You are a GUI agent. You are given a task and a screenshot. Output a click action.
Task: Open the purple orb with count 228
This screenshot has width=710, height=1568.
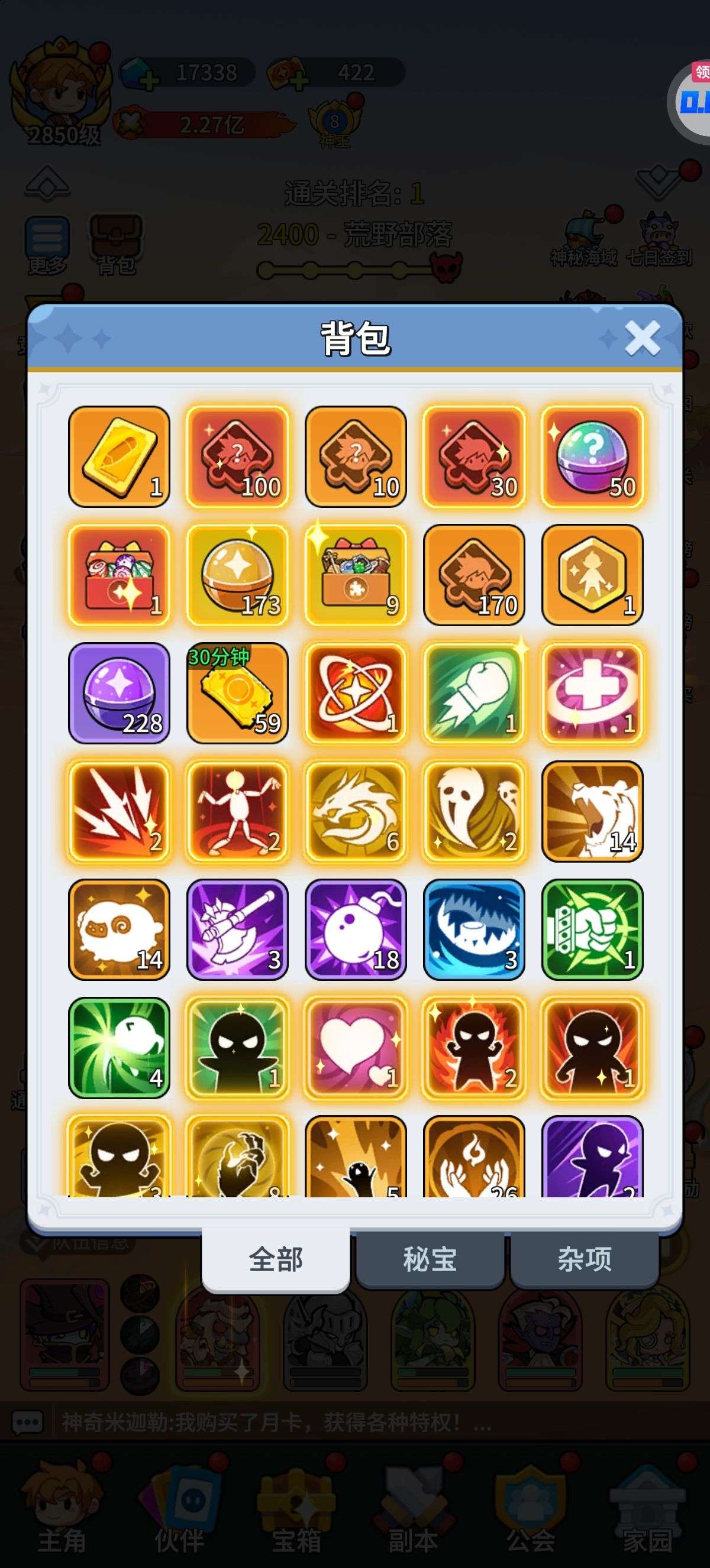pyautogui.click(x=119, y=693)
